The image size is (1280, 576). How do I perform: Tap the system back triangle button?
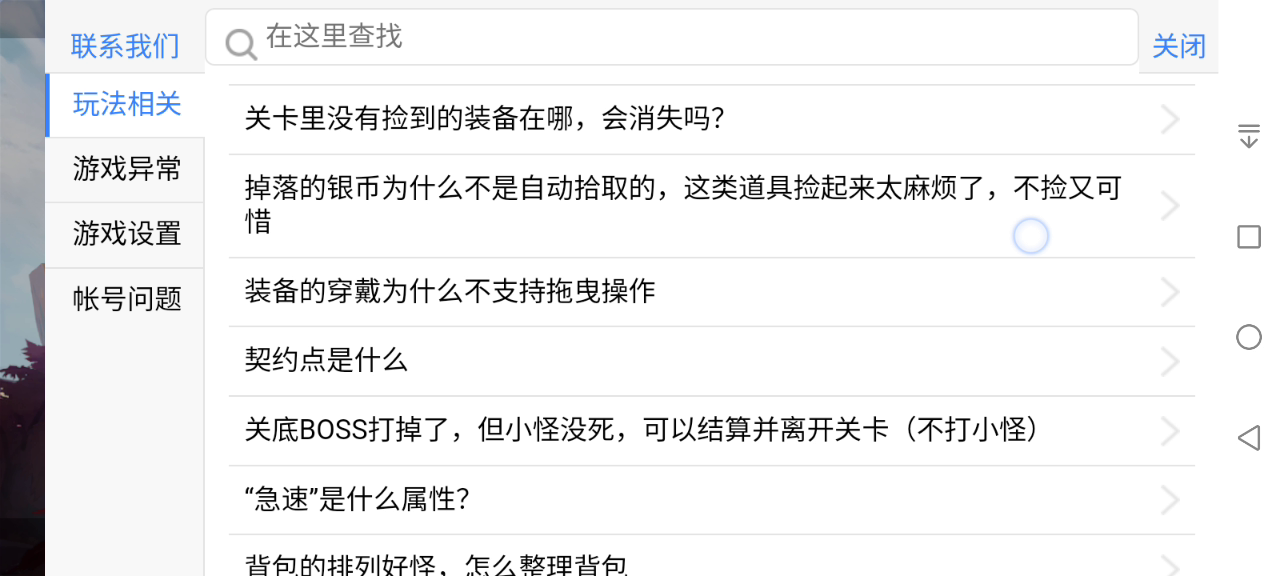[1248, 437]
